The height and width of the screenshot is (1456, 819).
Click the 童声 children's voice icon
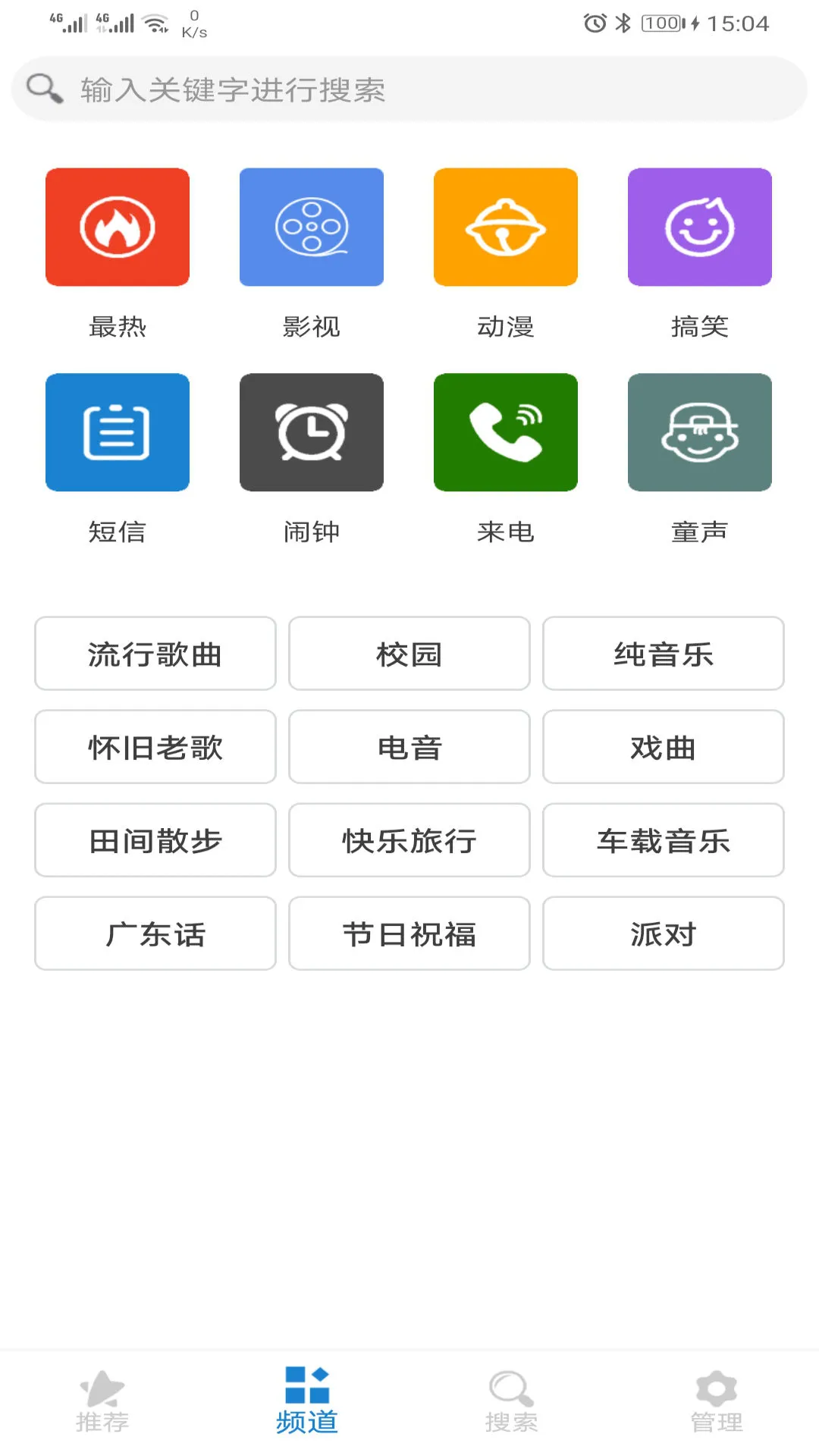tap(700, 431)
